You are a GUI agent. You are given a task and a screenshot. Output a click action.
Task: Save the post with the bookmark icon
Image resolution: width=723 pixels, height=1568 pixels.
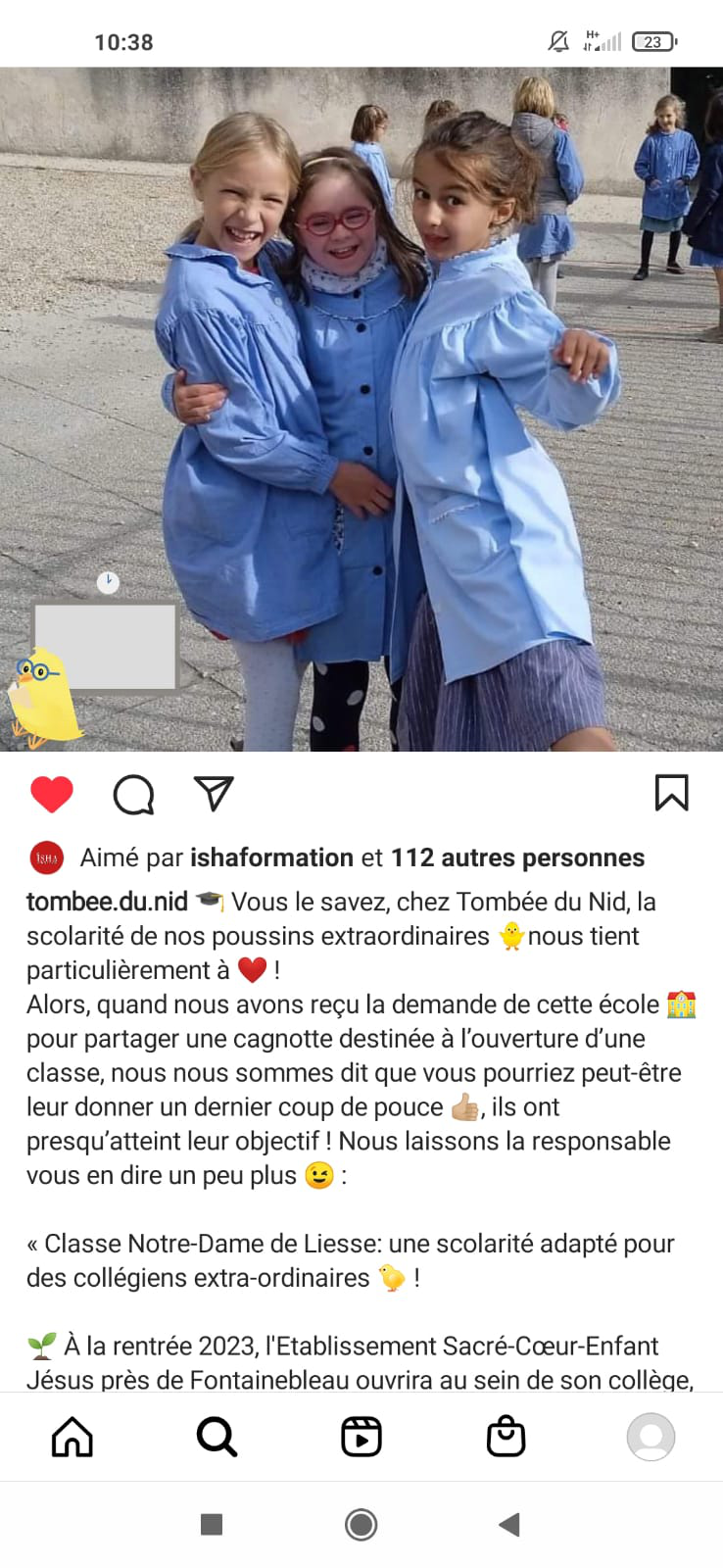pos(671,793)
